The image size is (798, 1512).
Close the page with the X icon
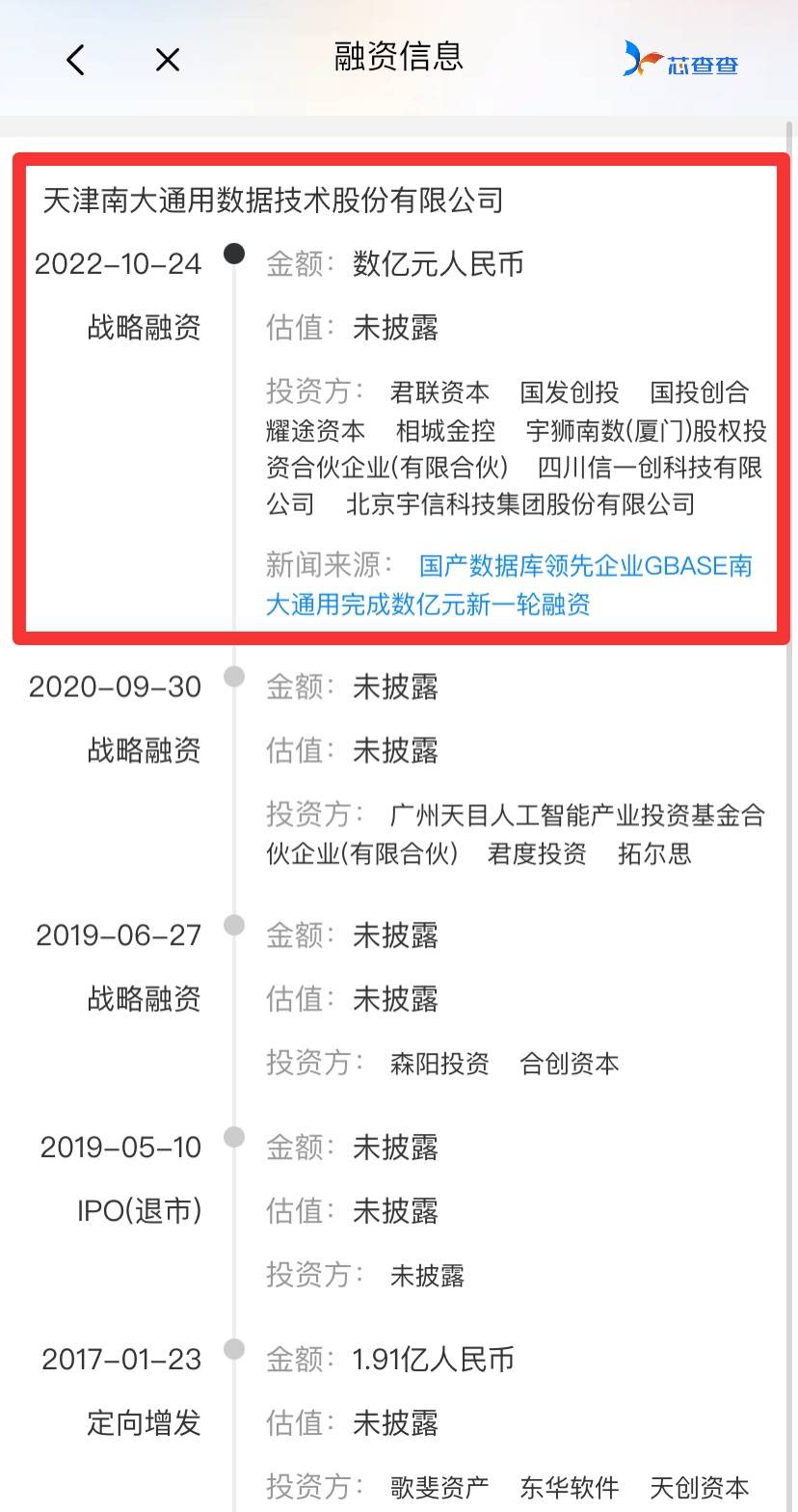coord(168,60)
